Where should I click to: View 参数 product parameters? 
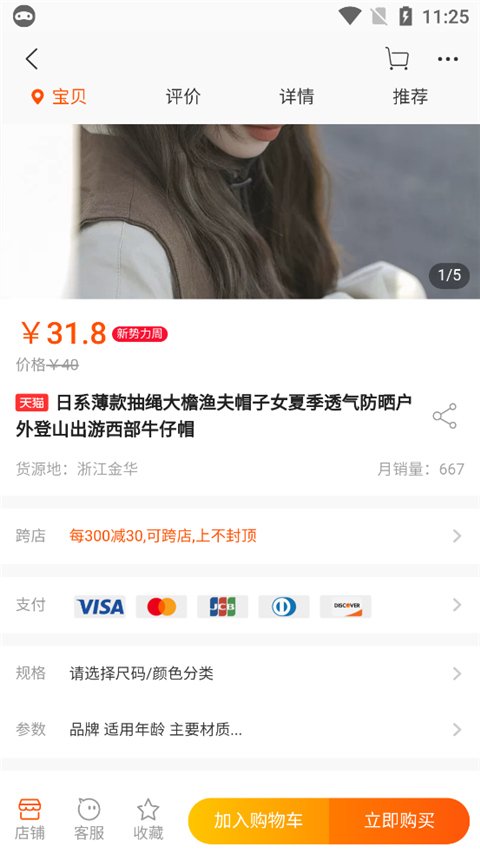point(240,729)
